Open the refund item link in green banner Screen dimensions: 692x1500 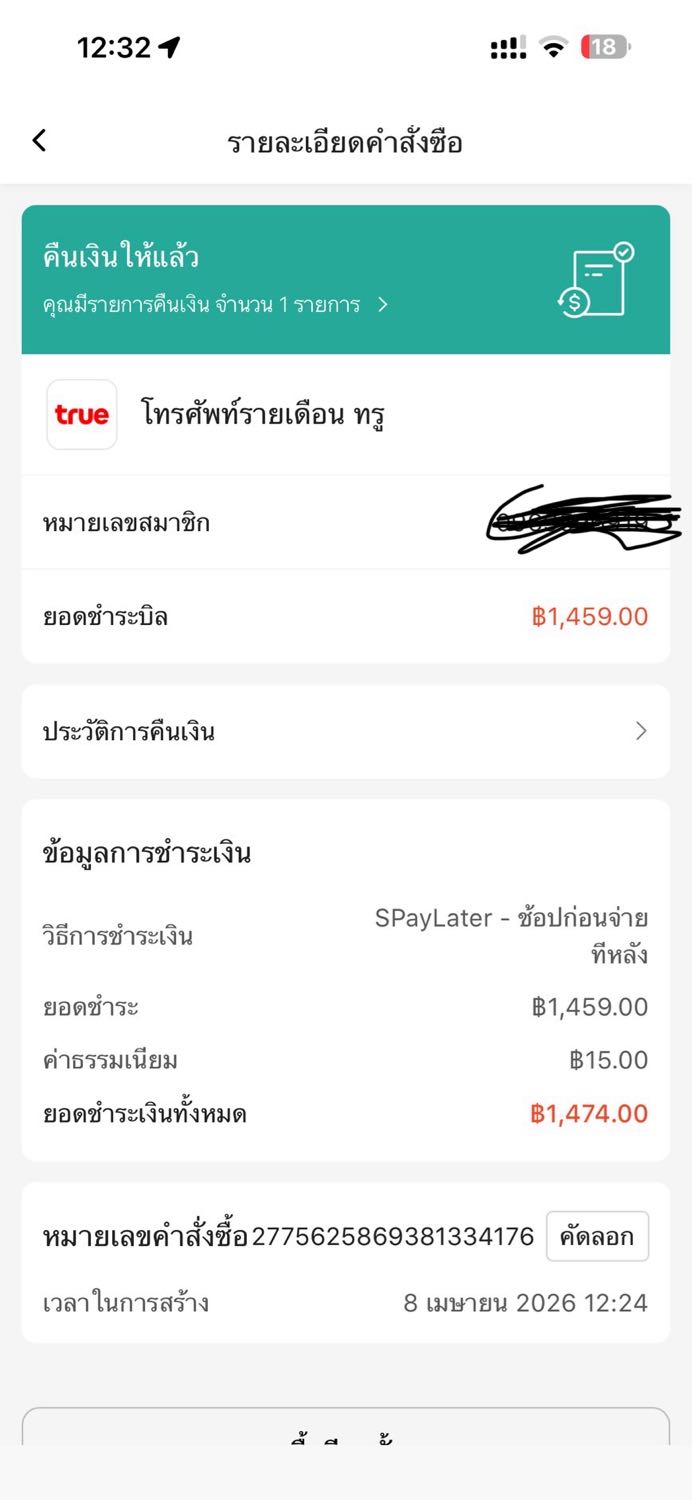point(215,305)
